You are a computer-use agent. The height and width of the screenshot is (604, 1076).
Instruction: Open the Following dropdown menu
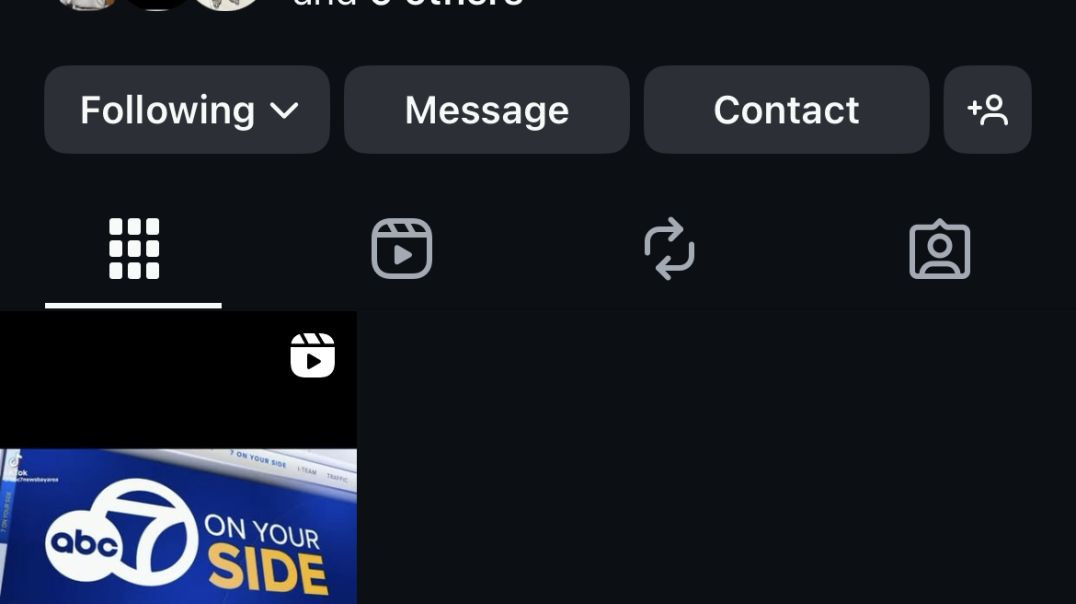click(187, 110)
